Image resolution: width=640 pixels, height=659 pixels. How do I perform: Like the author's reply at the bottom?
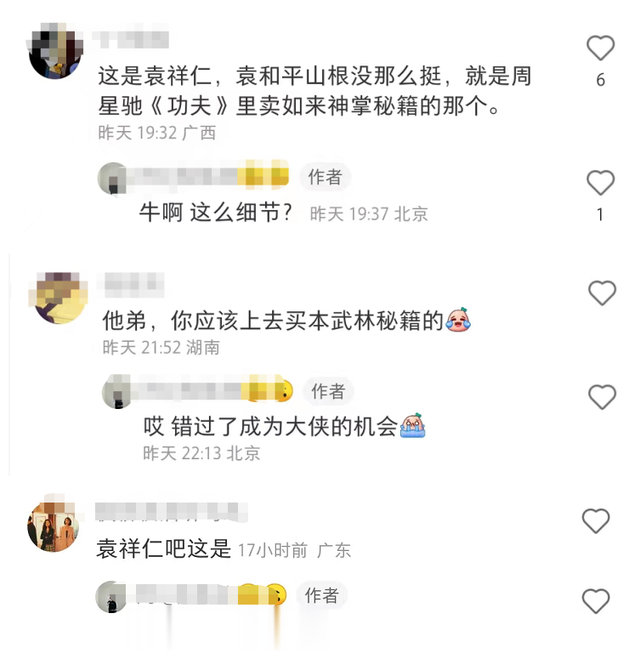click(x=596, y=600)
